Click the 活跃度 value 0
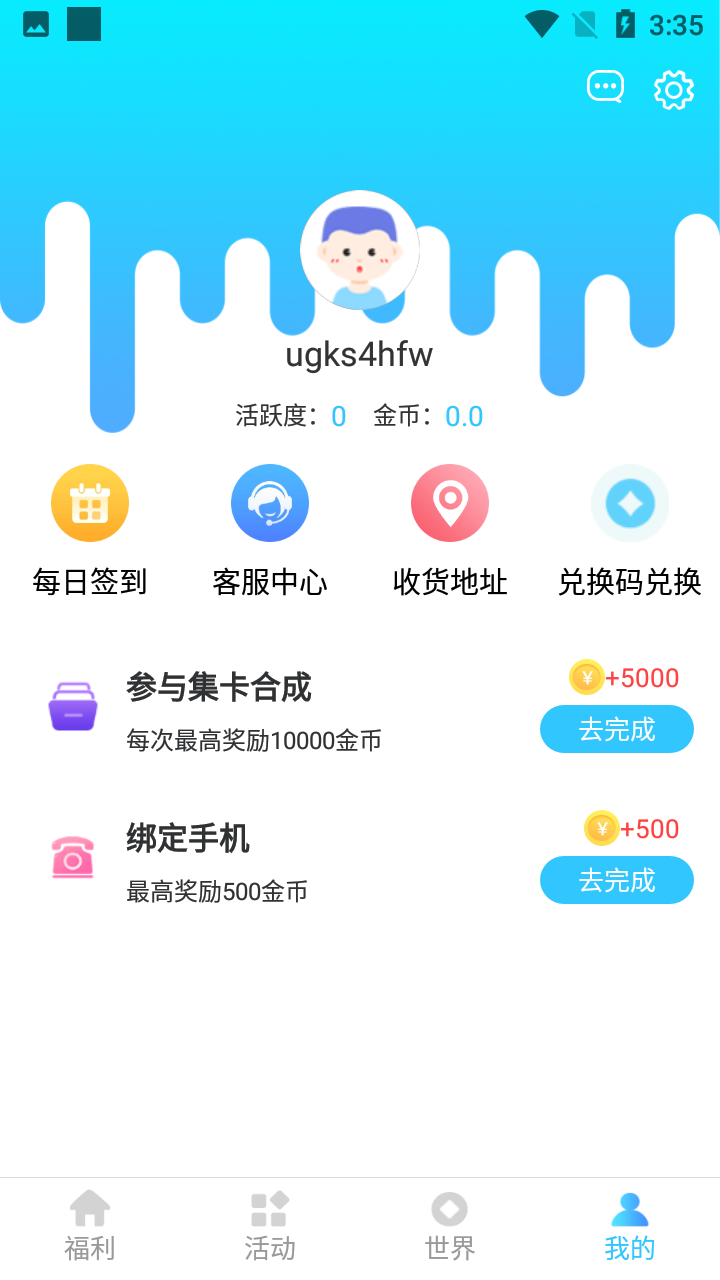The image size is (720, 1280). coord(338,416)
